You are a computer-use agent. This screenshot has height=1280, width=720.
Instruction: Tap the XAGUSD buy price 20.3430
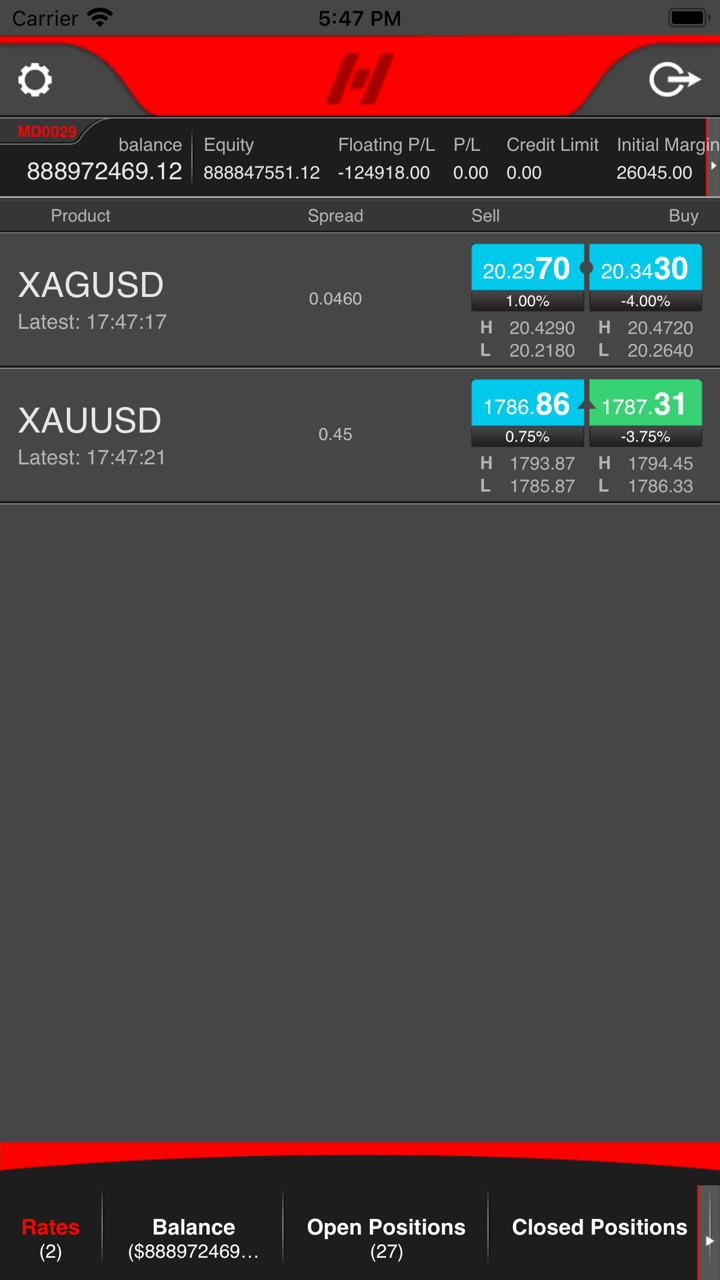645,269
